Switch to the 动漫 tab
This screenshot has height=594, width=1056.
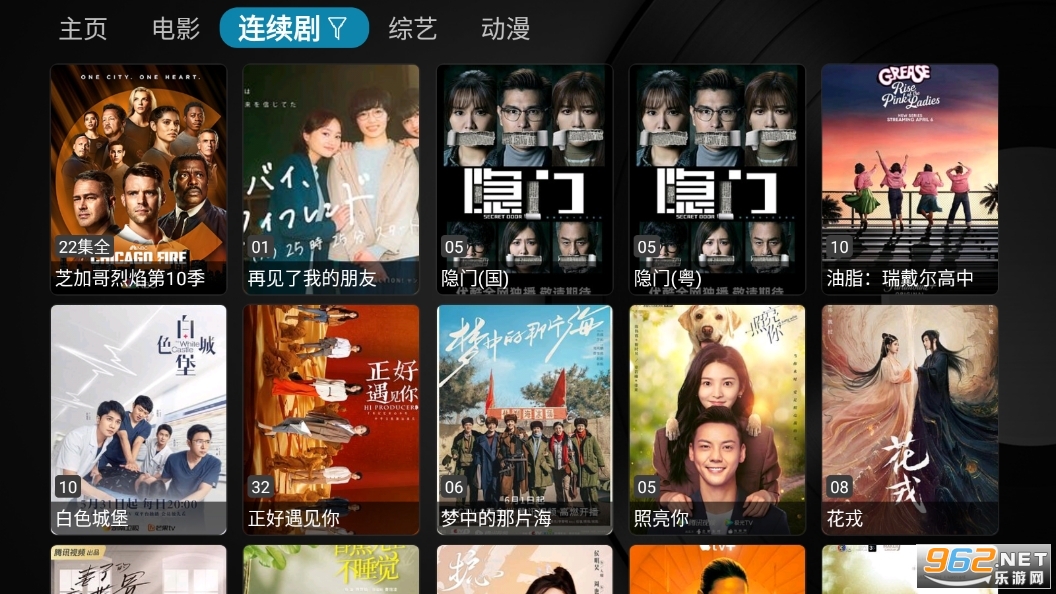[505, 29]
